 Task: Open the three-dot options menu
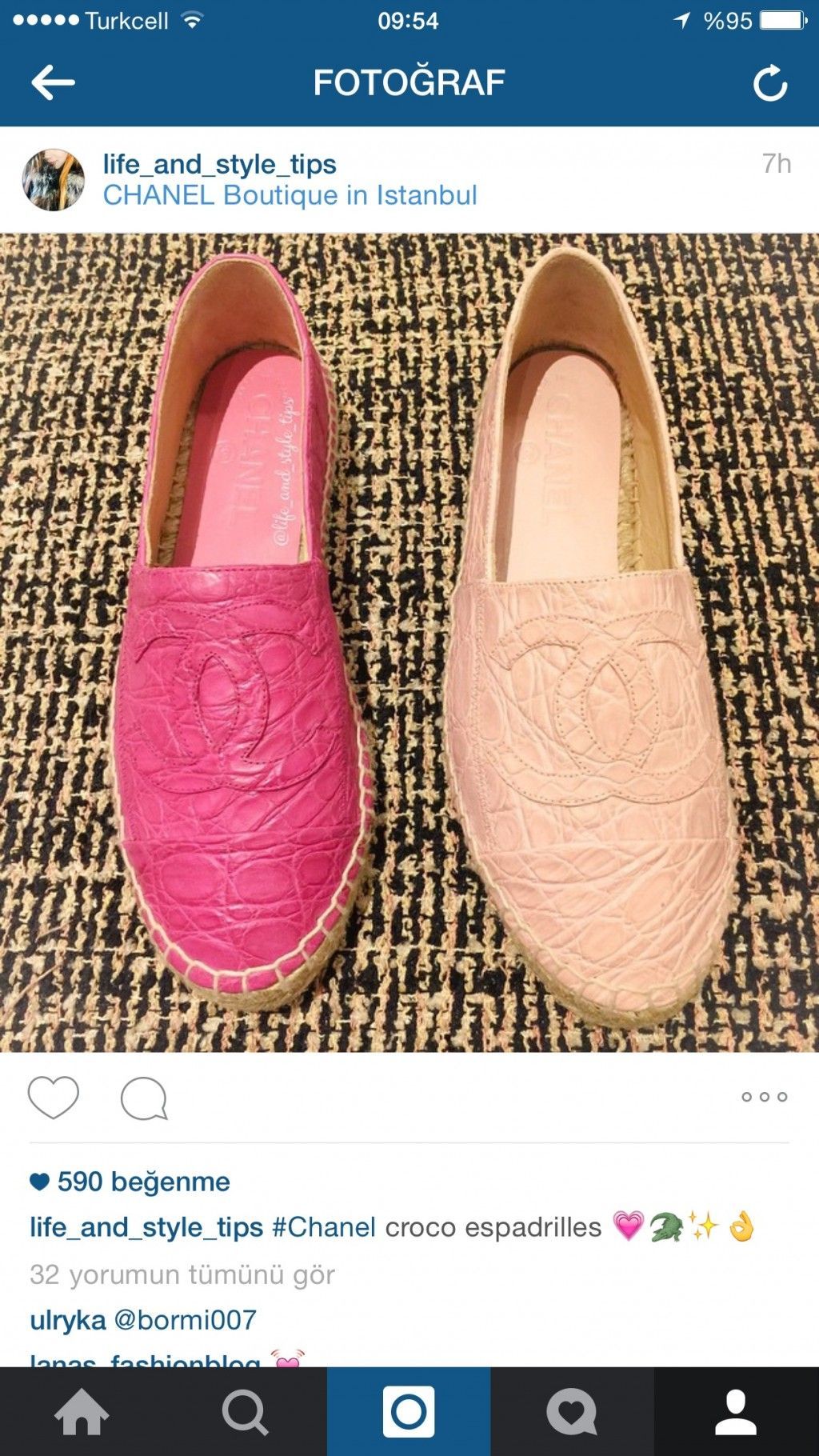point(764,1097)
